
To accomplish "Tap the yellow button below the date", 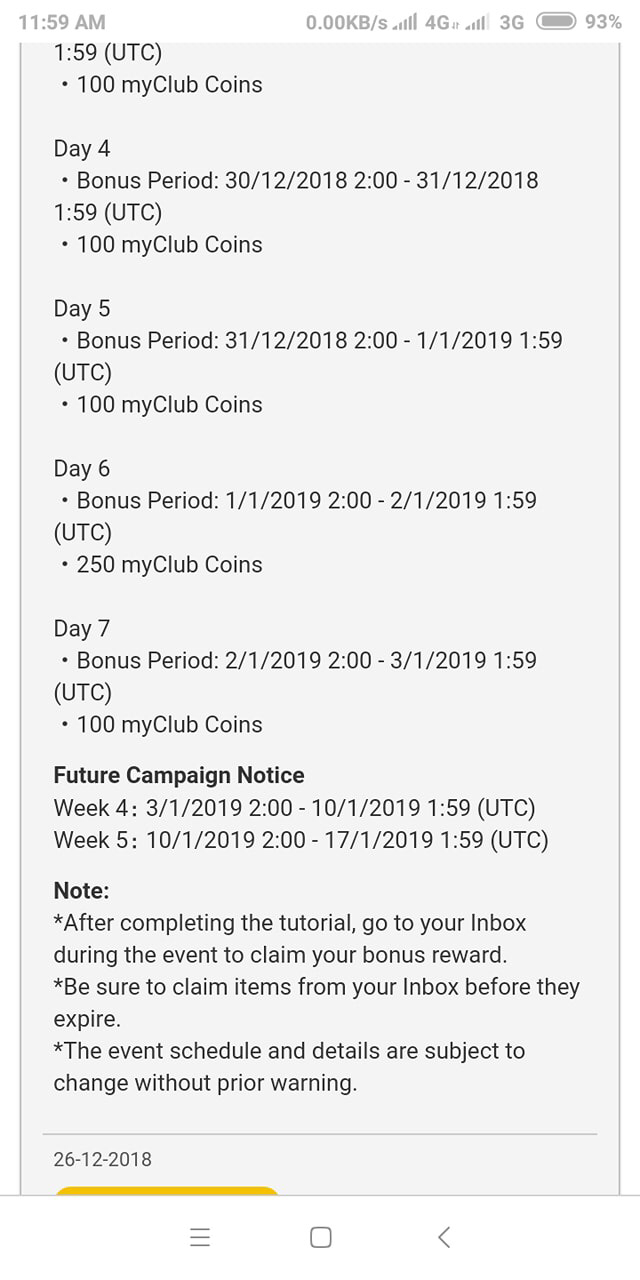I will (x=166, y=1190).
